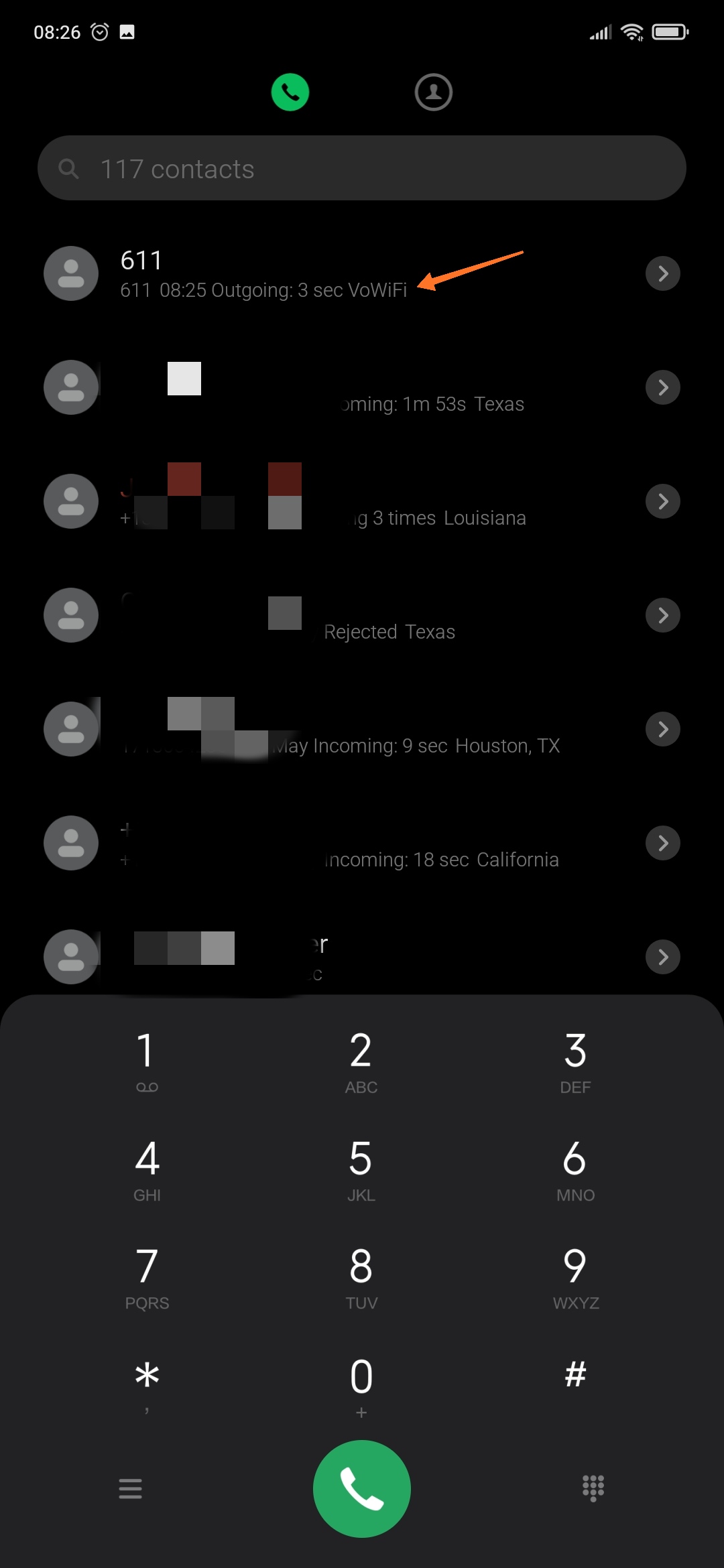Open details arrow for Louisiana call

[663, 501]
